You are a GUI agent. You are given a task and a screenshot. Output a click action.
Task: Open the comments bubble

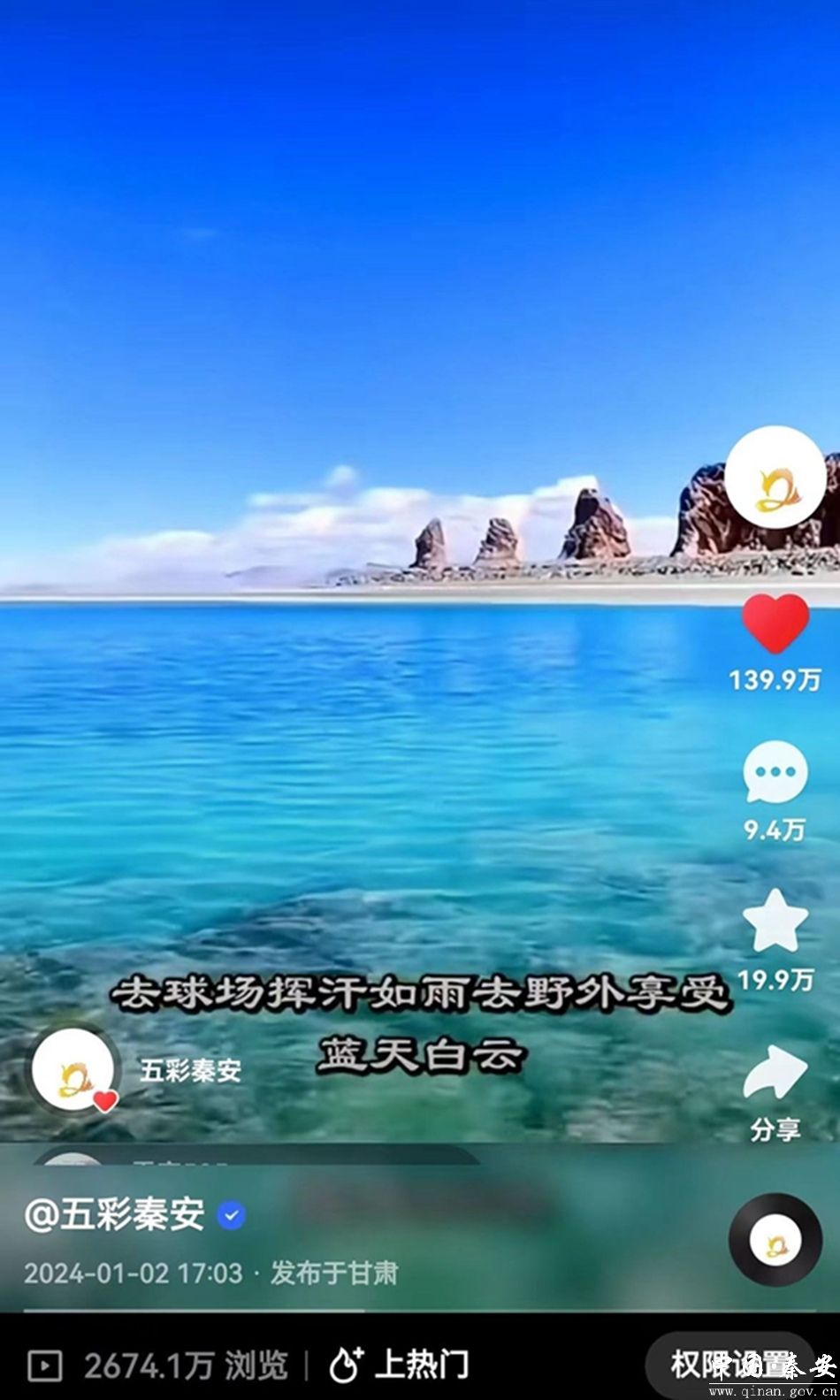(775, 772)
